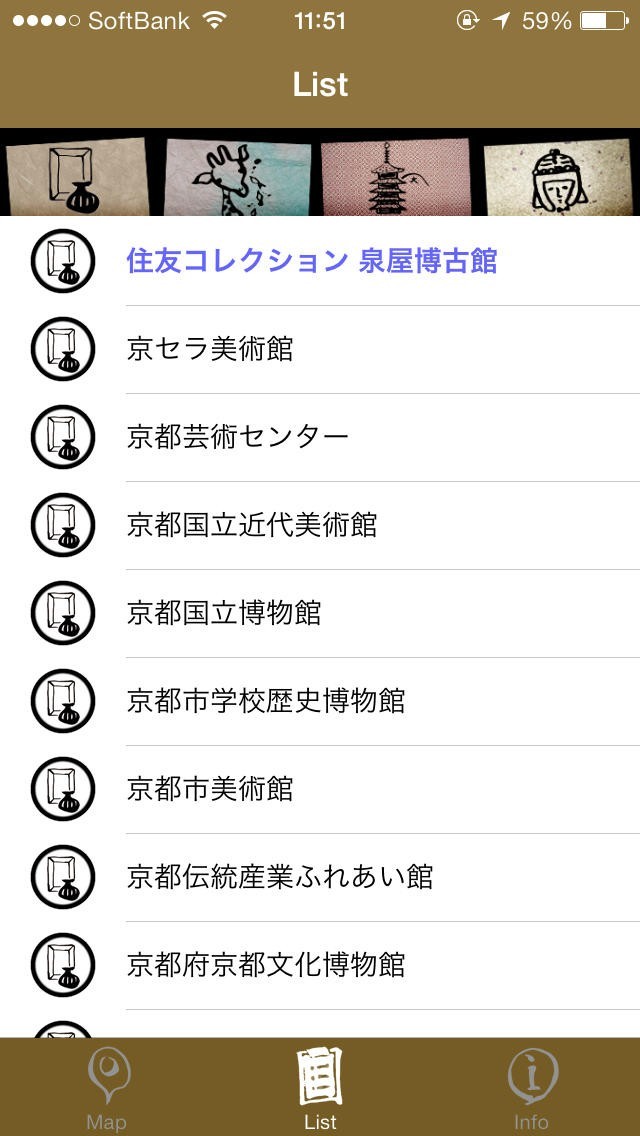Select the List tab
The height and width of the screenshot is (1136, 640).
coord(320,1087)
